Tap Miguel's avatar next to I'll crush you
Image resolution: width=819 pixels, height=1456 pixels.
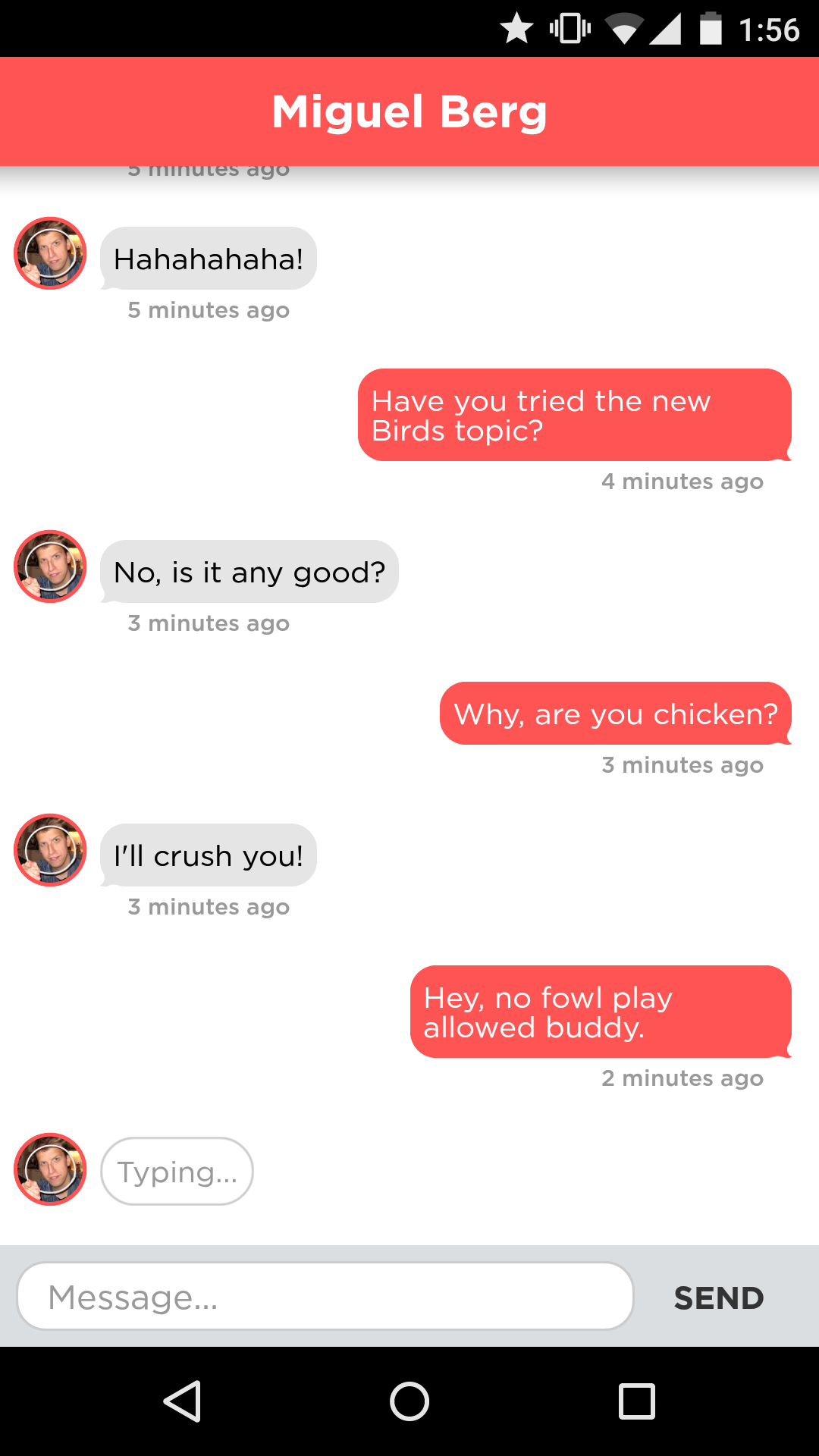(49, 850)
